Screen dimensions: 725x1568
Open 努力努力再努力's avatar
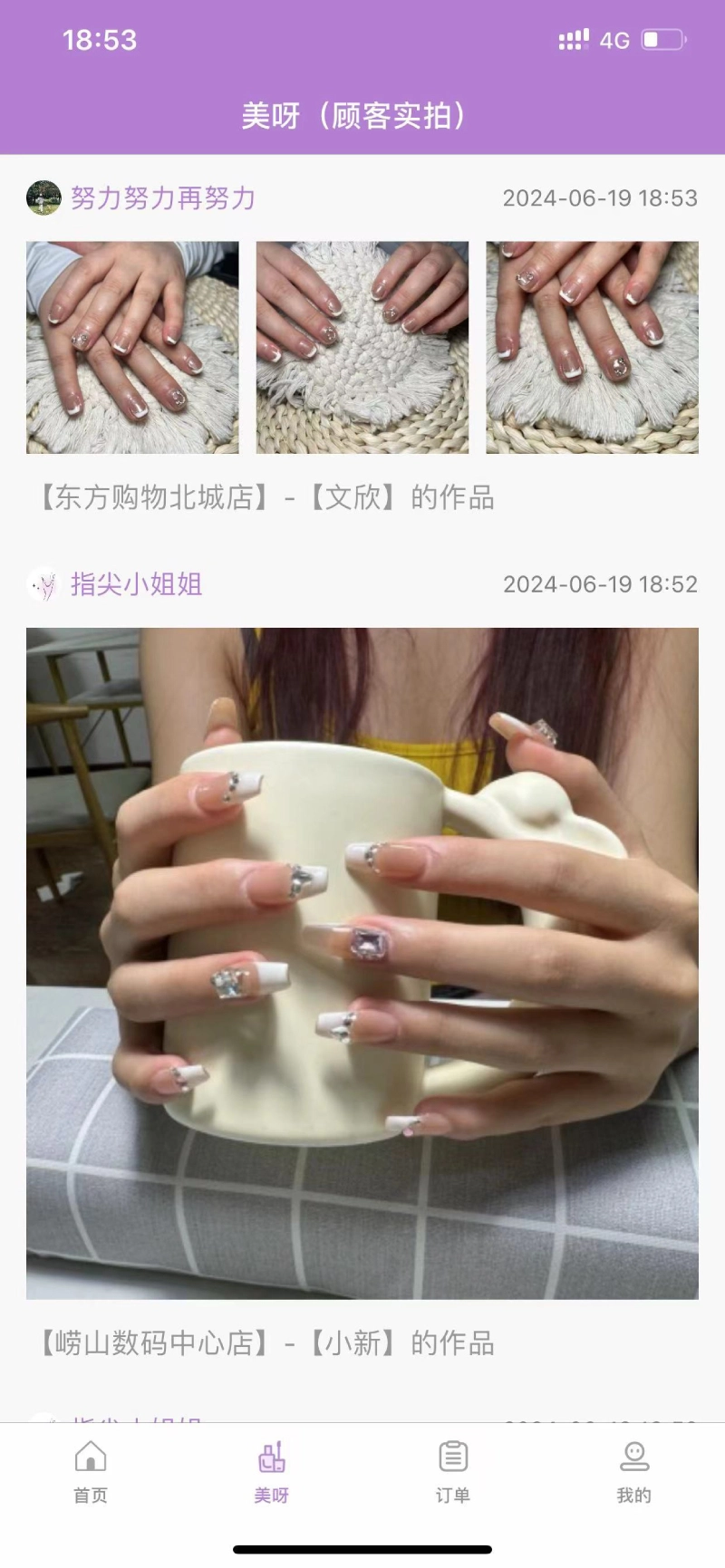coord(43,198)
